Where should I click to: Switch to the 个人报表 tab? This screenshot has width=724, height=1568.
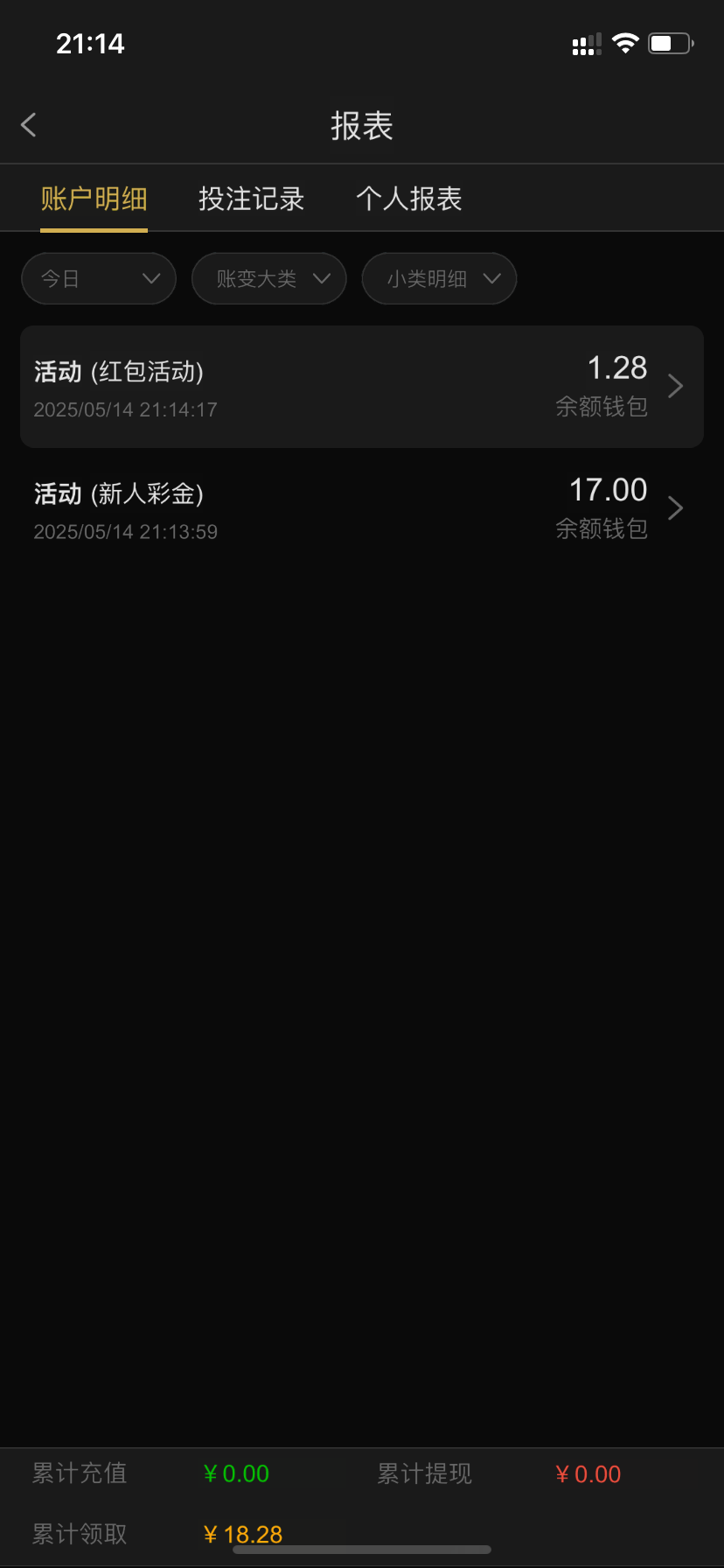click(x=408, y=199)
